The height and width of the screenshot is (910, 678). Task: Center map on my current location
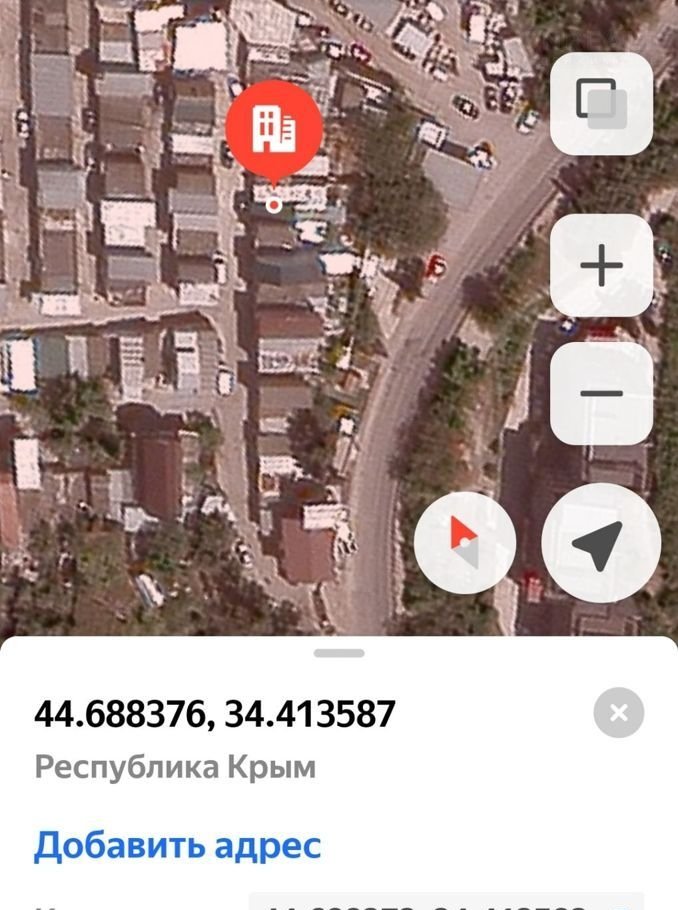tap(600, 543)
